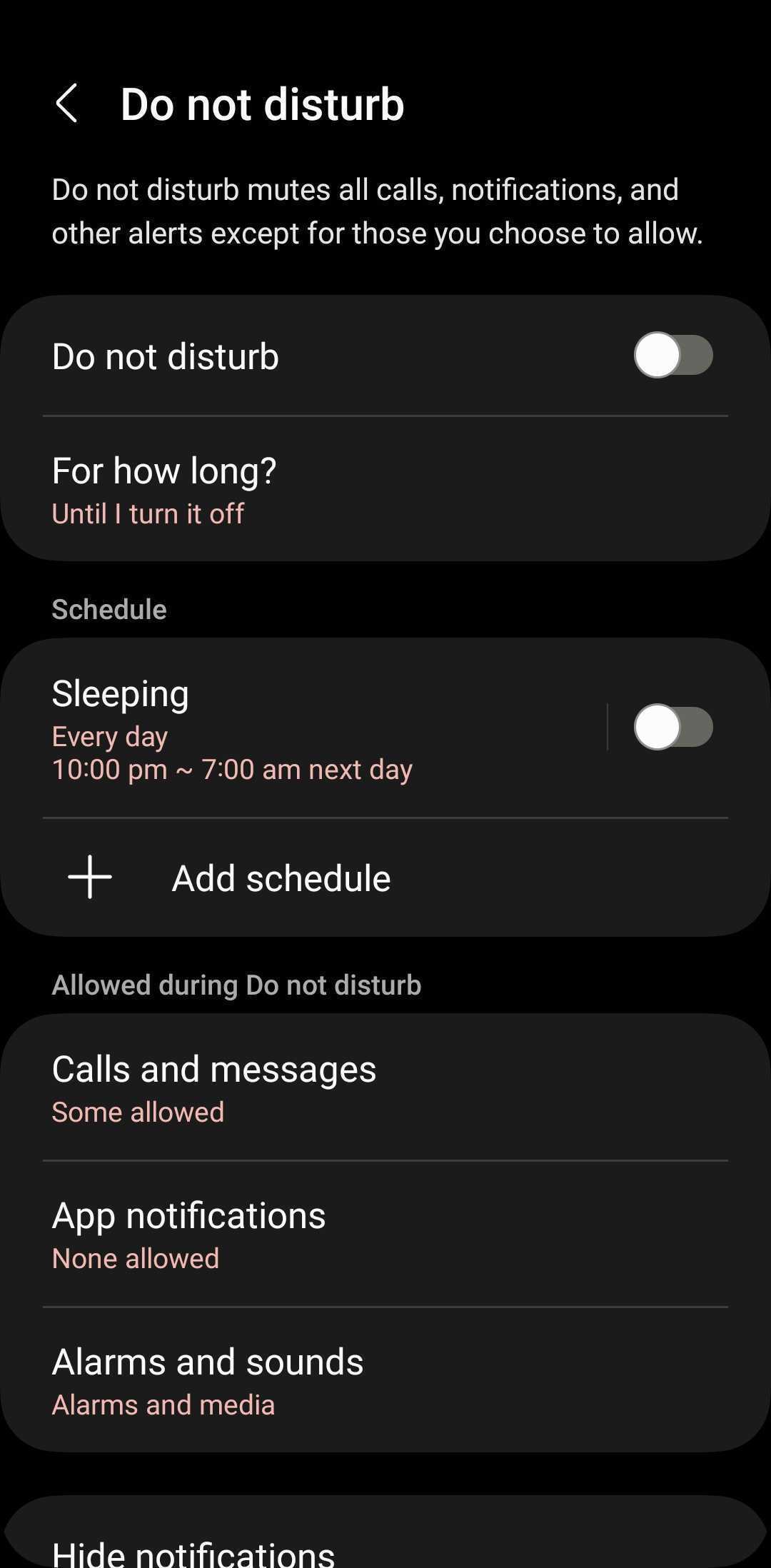Open Alarms and sounds settings
This screenshot has width=771, height=1568.
tap(385, 1381)
